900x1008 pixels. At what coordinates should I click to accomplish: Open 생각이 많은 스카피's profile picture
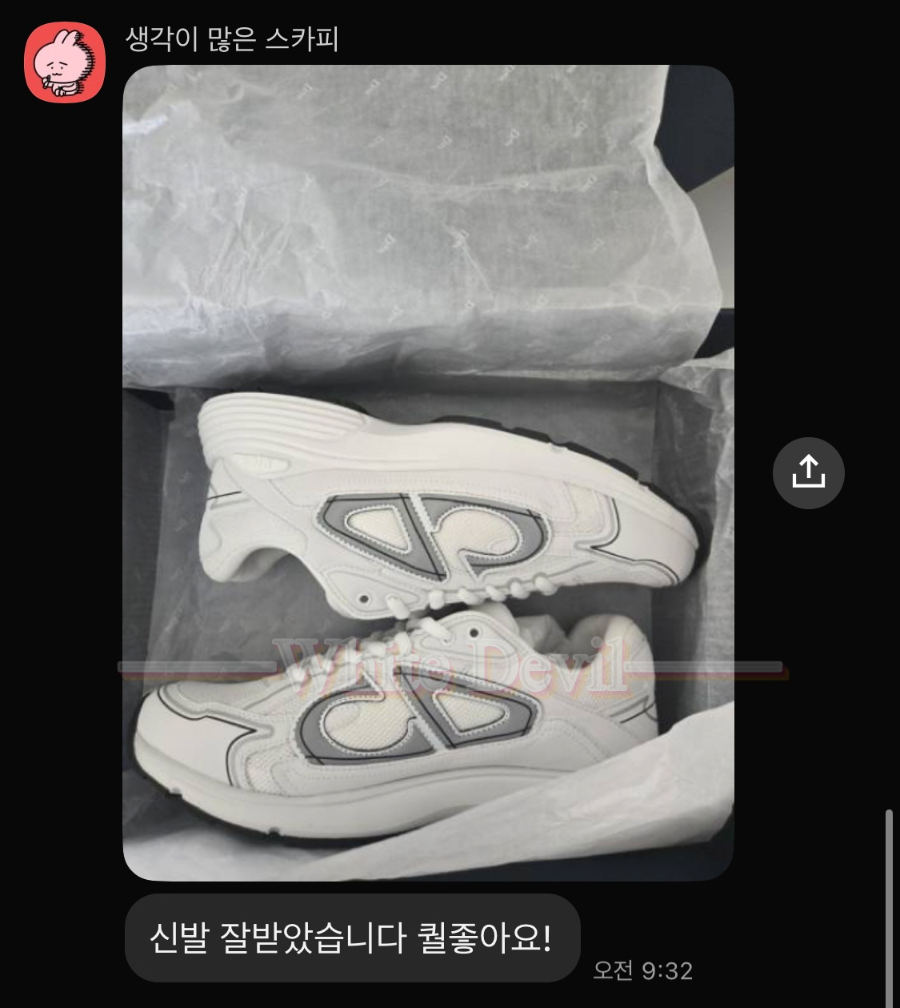point(65,62)
